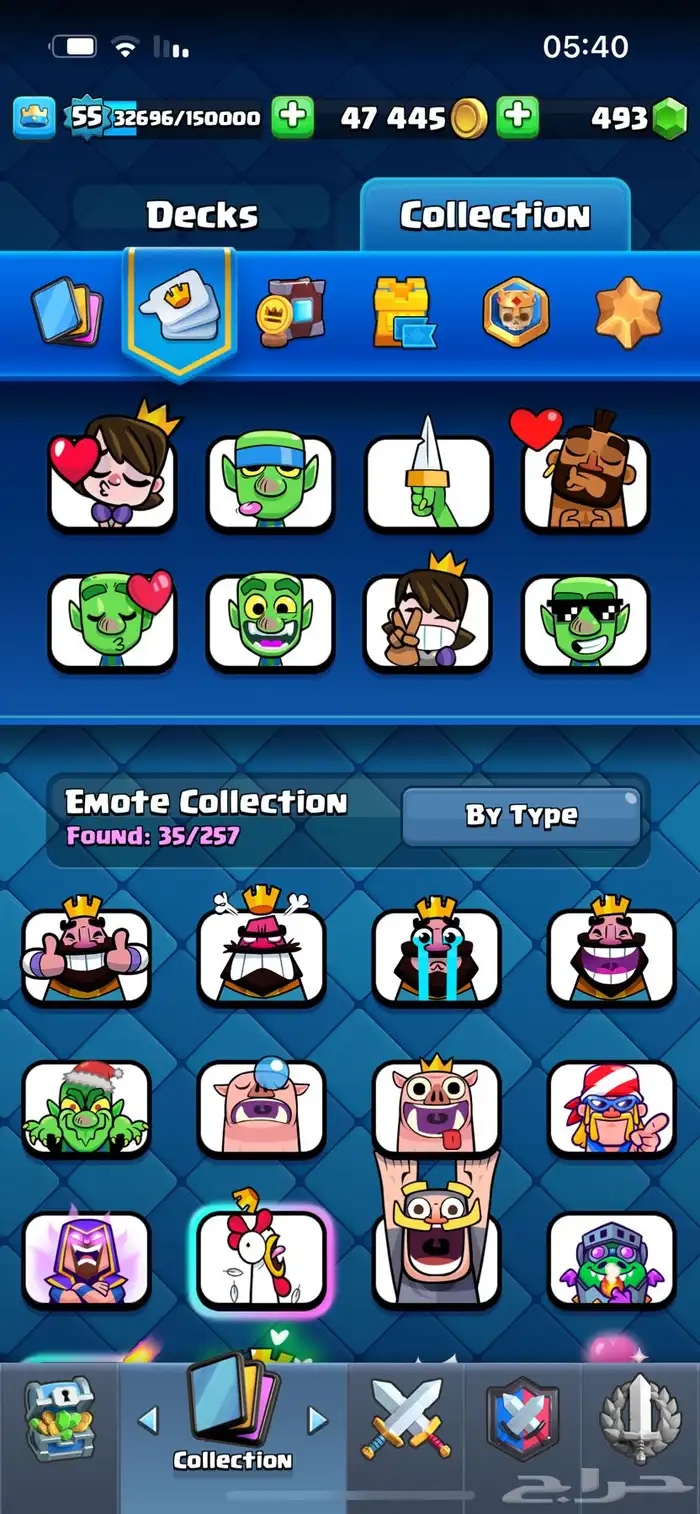The image size is (700, 1514).
Task: Go to the battle crossed swords tab
Action: [x=407, y=1419]
